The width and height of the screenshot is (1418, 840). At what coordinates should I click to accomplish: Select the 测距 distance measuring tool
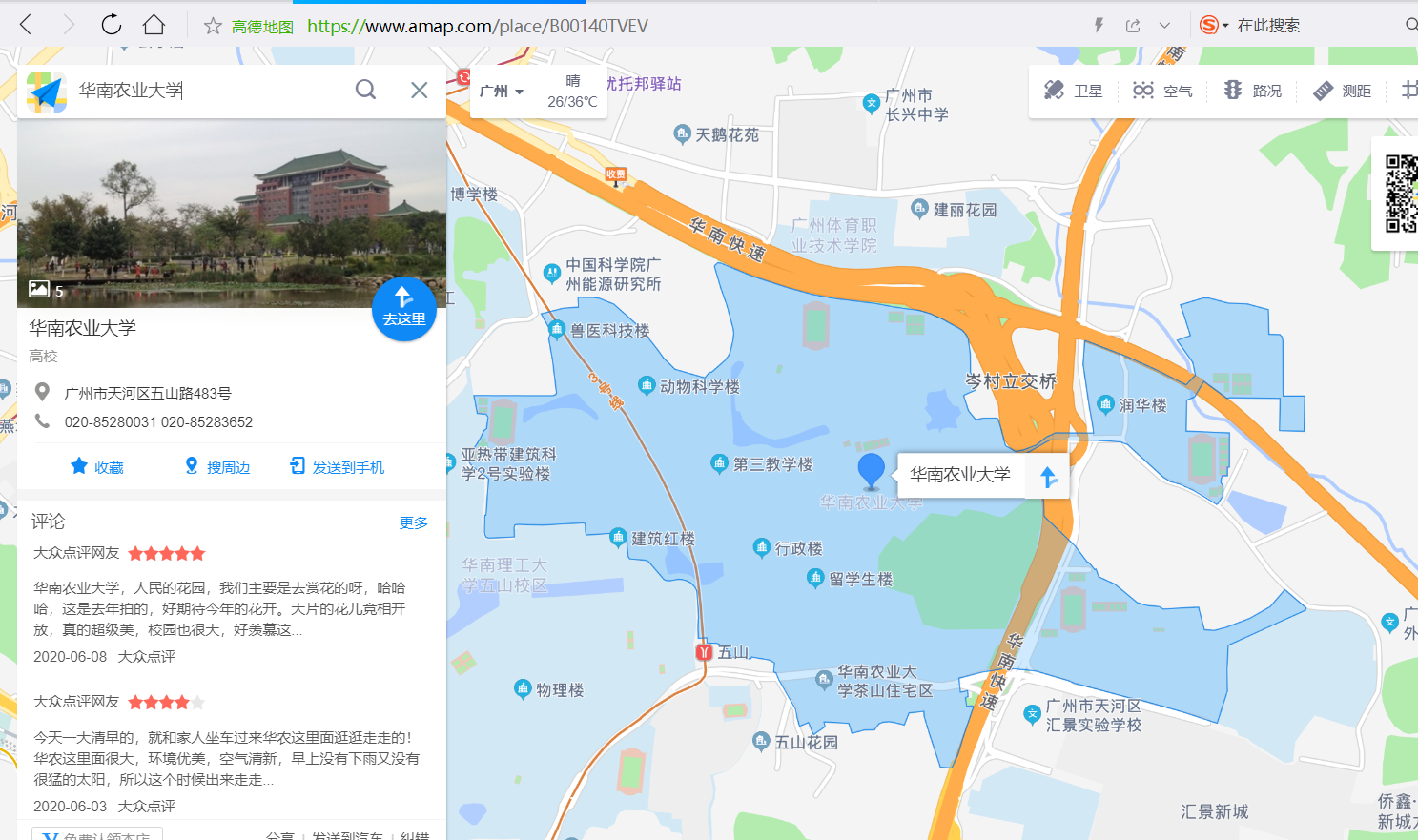click(1343, 91)
